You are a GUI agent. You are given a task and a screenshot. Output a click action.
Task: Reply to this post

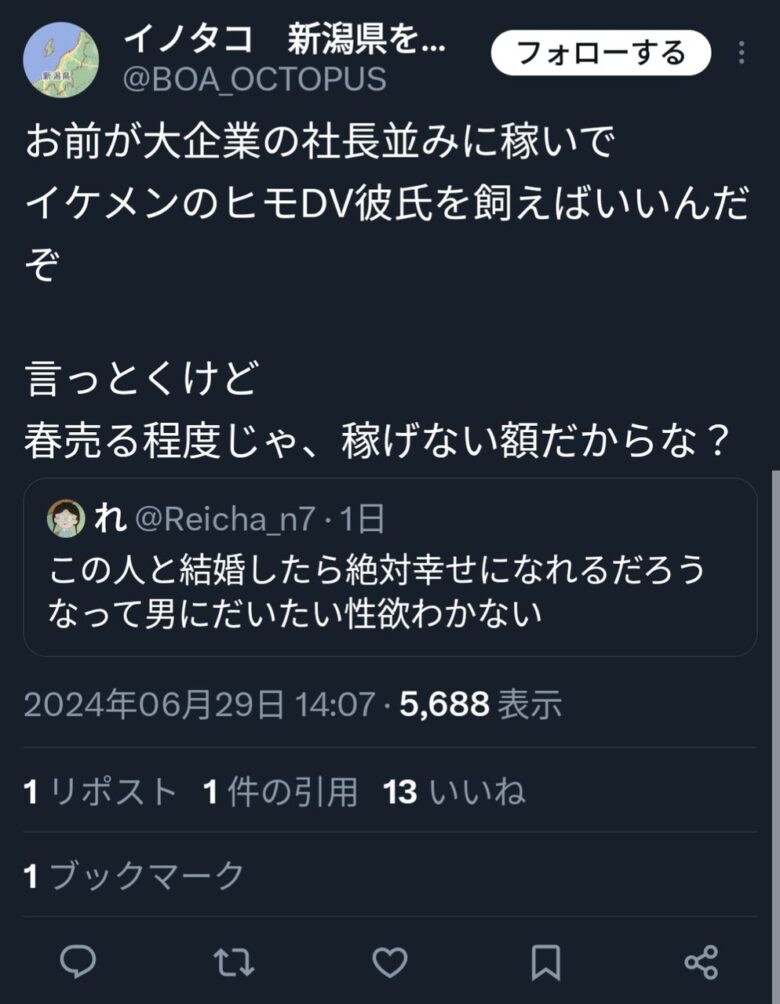(x=77, y=961)
